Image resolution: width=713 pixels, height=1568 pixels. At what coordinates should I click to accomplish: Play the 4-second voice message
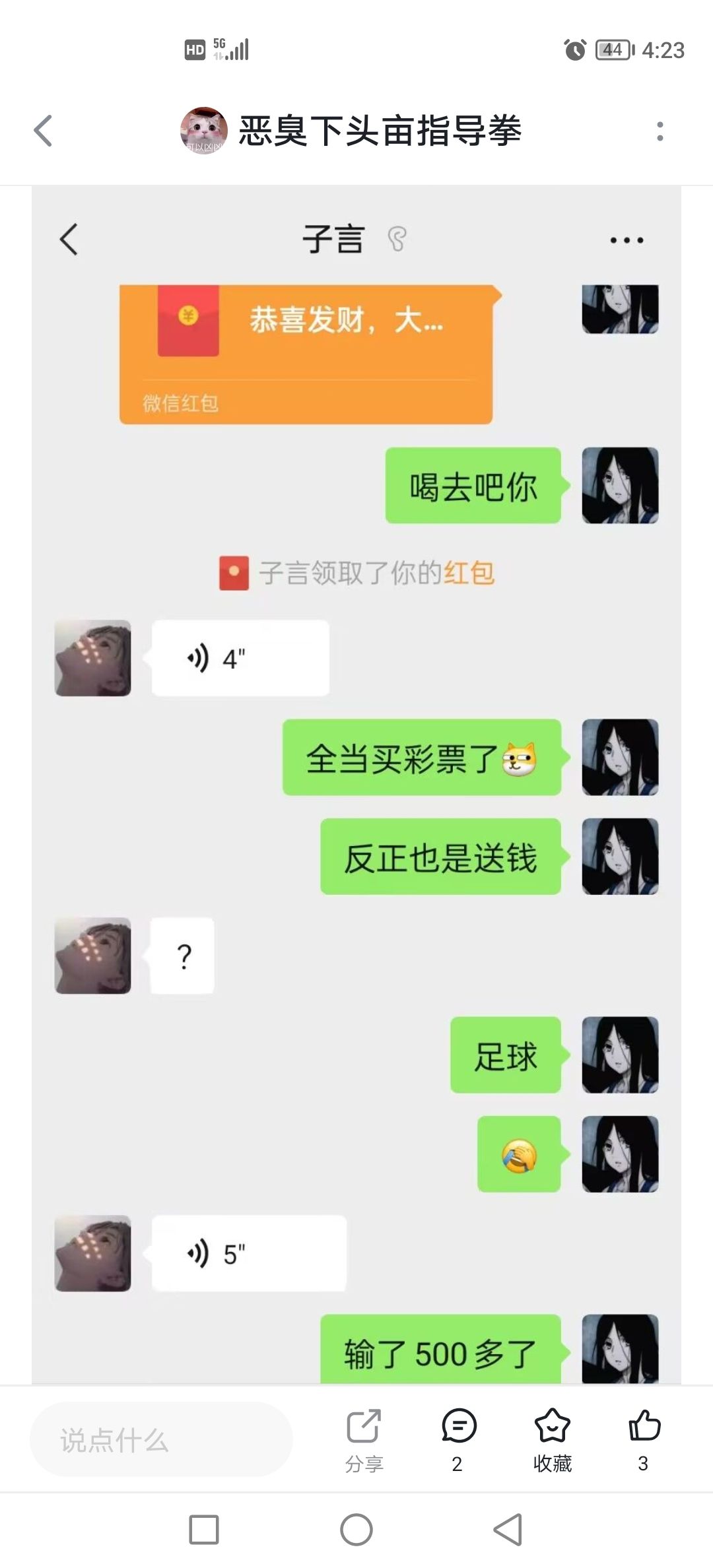pyautogui.click(x=240, y=657)
